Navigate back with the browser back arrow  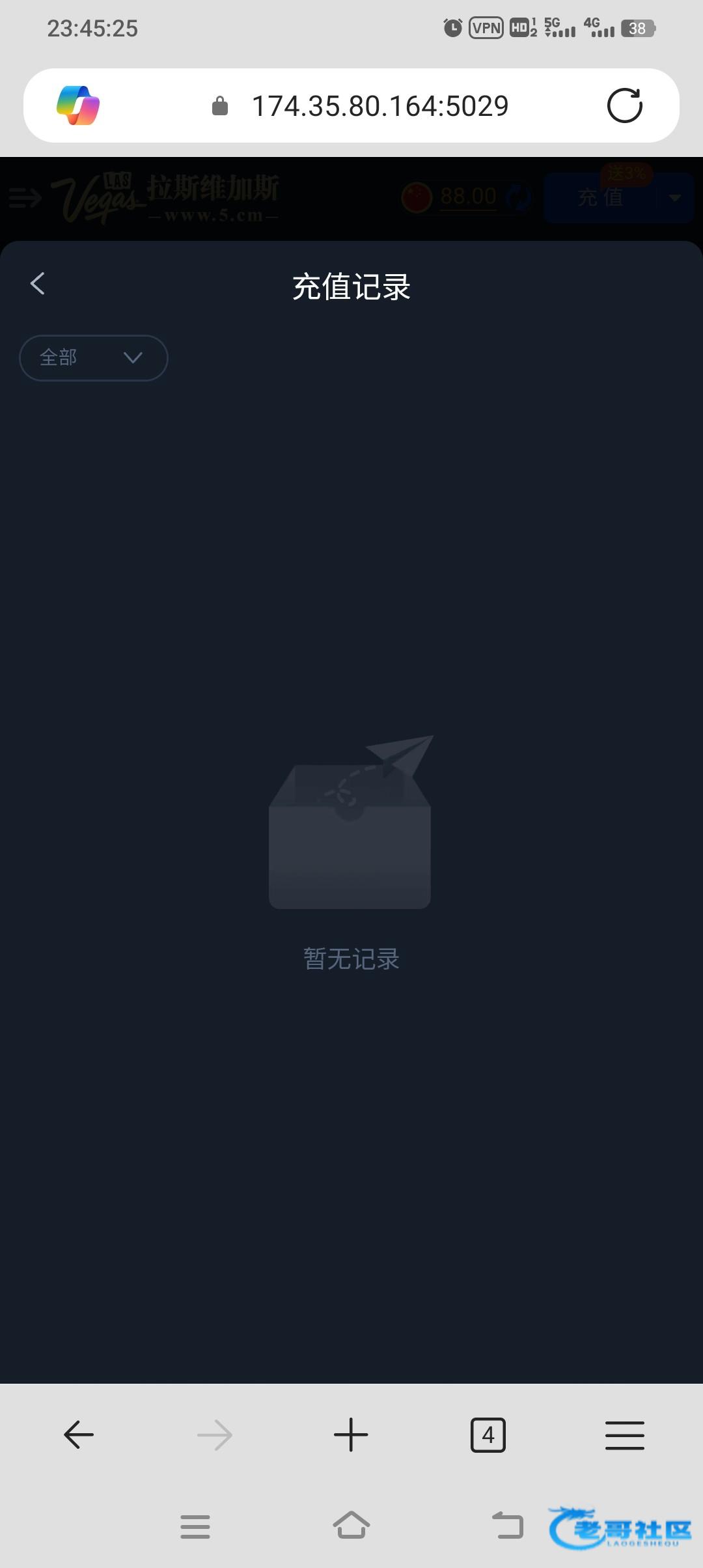(x=79, y=1435)
